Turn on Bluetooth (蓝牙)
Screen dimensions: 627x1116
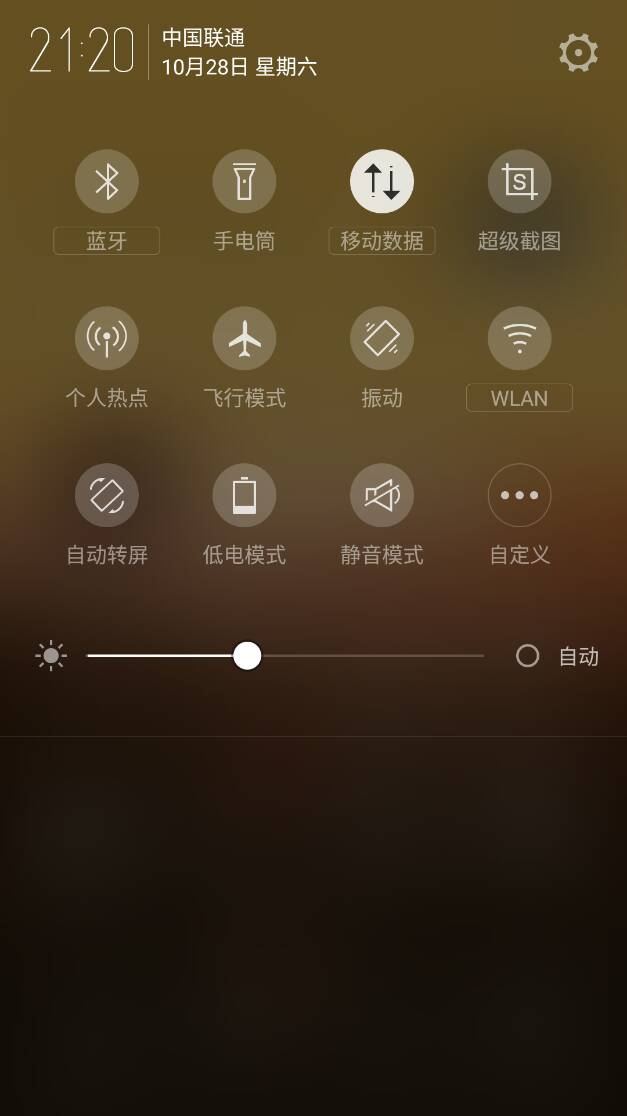click(107, 182)
